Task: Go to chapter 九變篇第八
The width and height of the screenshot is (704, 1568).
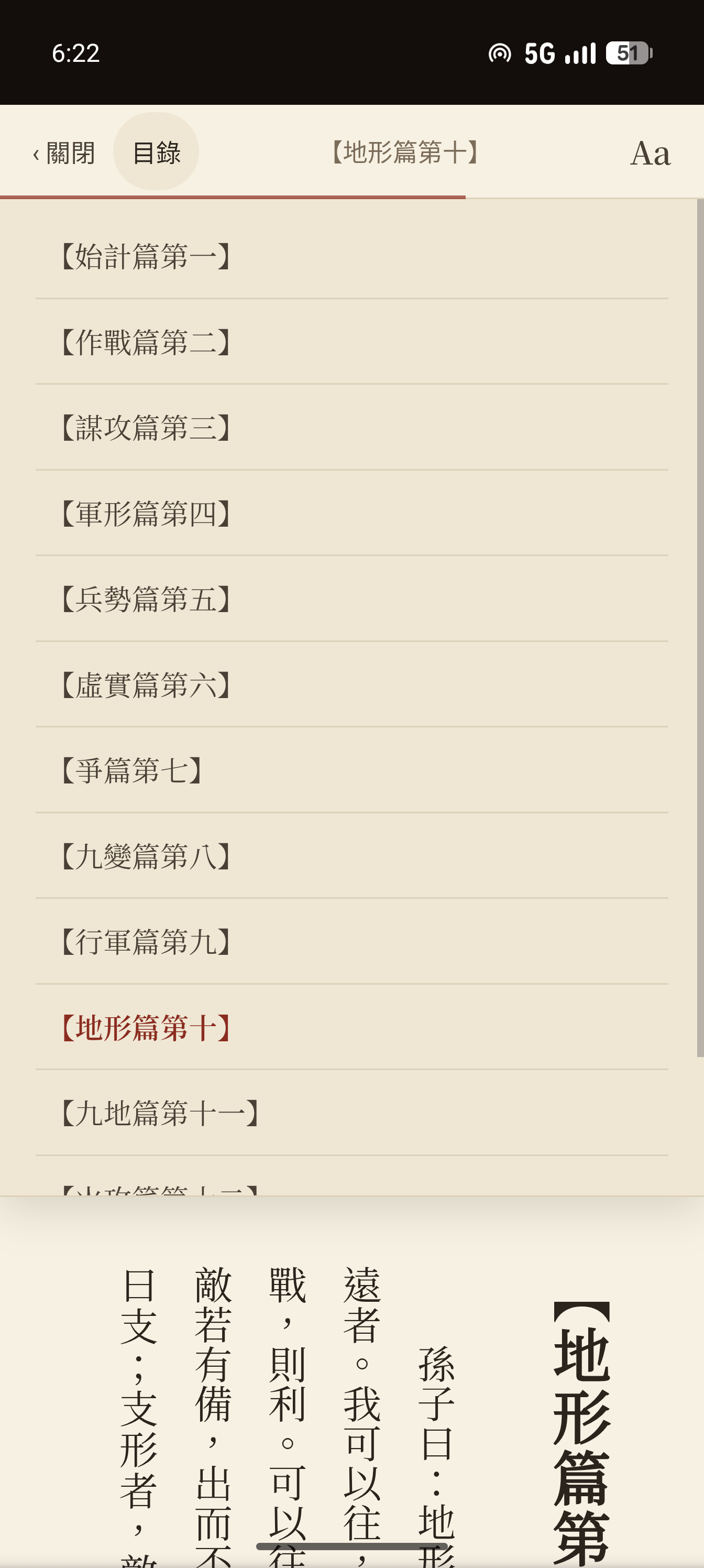Action: [x=351, y=856]
